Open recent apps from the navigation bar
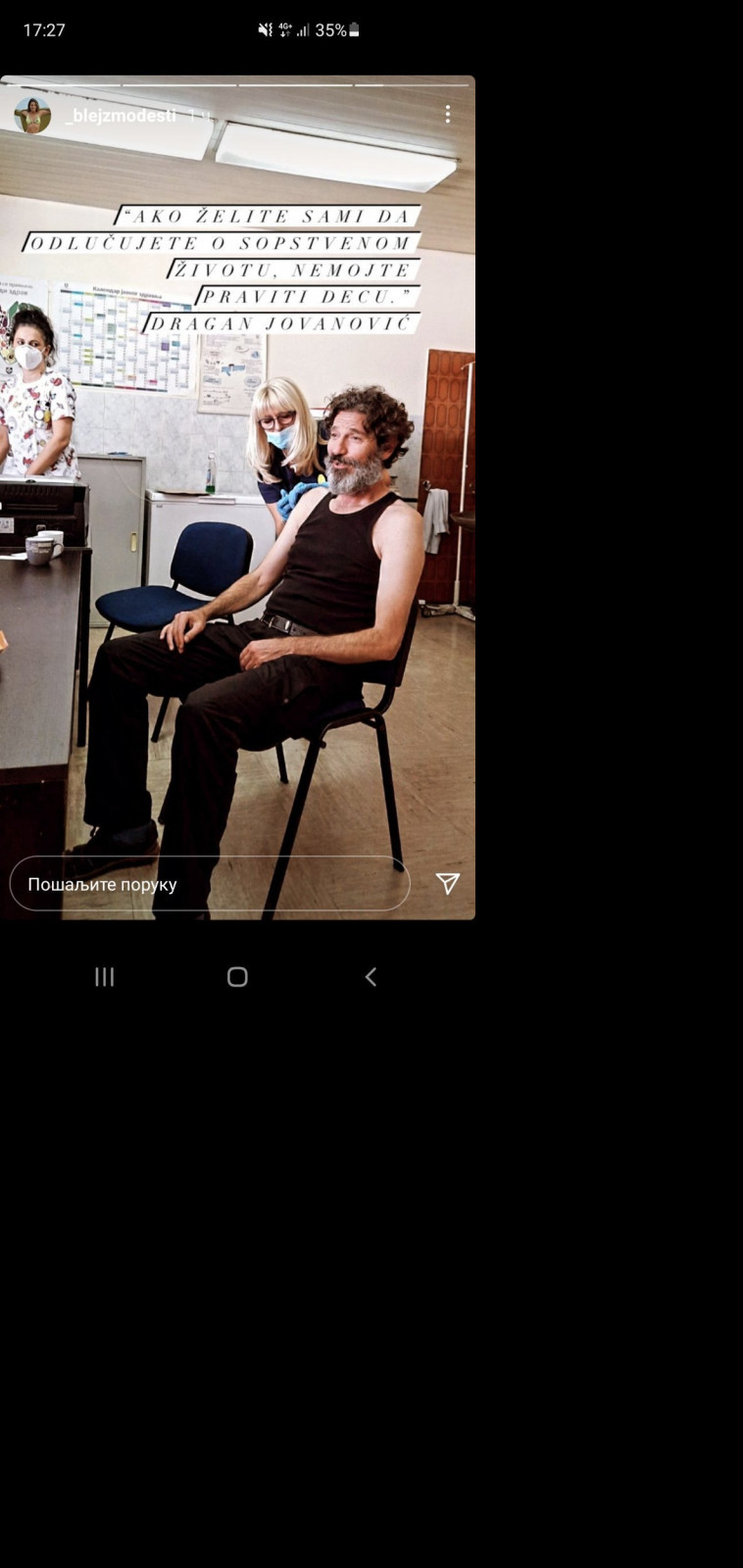This screenshot has height=1568, width=743. pos(104,976)
